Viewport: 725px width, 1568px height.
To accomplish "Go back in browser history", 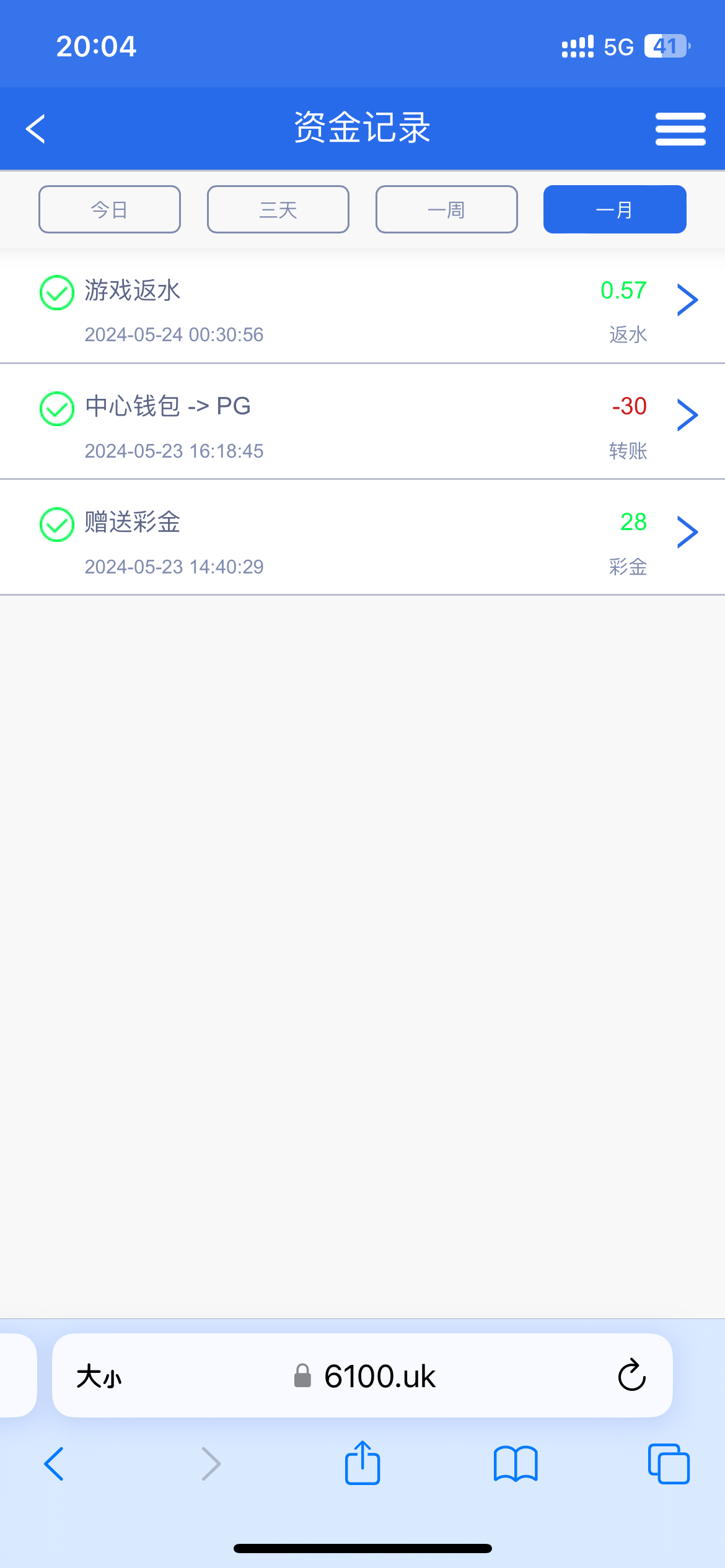I will click(x=55, y=1464).
